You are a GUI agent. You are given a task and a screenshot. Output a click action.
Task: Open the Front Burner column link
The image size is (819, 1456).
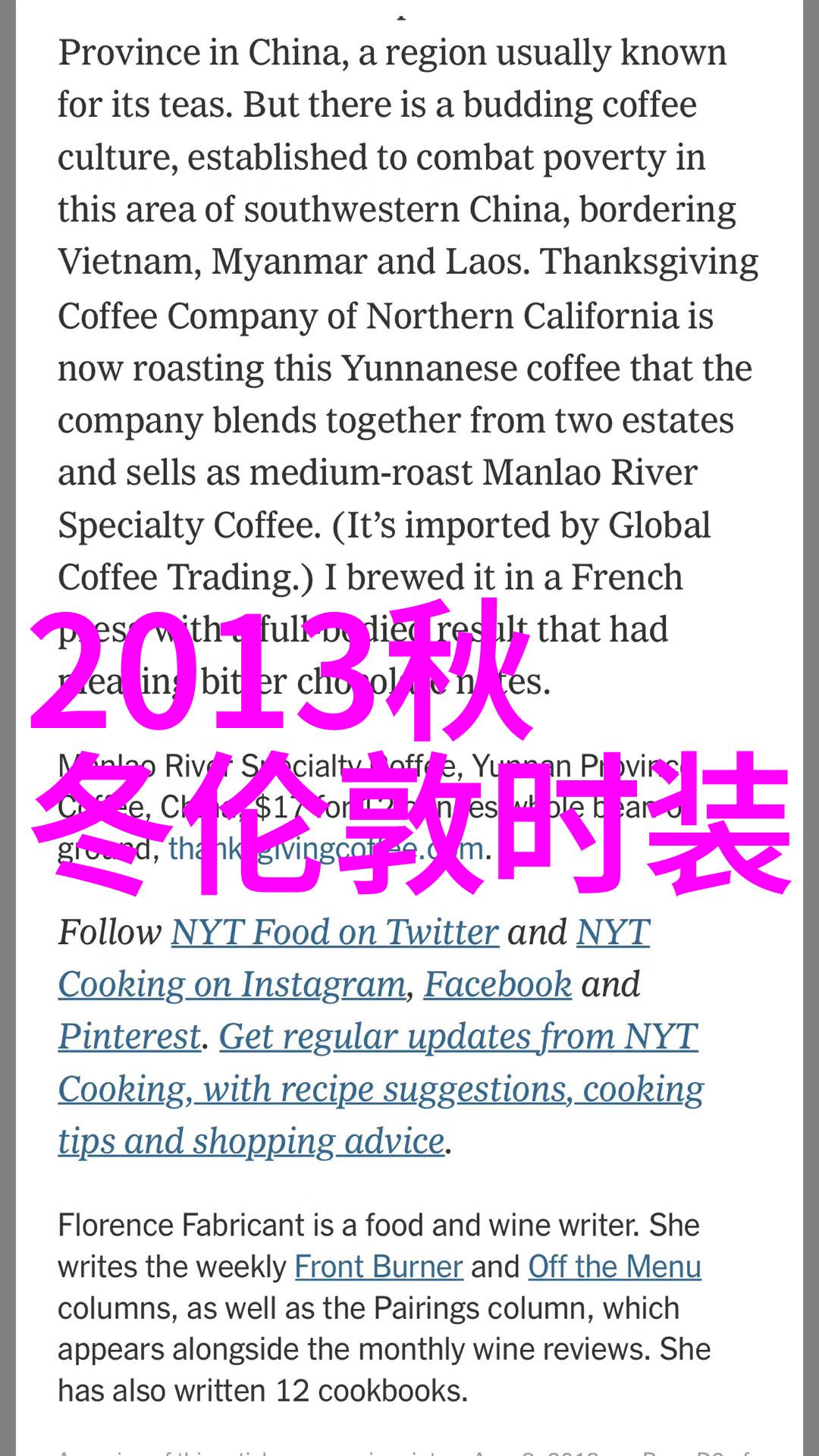378,1266
